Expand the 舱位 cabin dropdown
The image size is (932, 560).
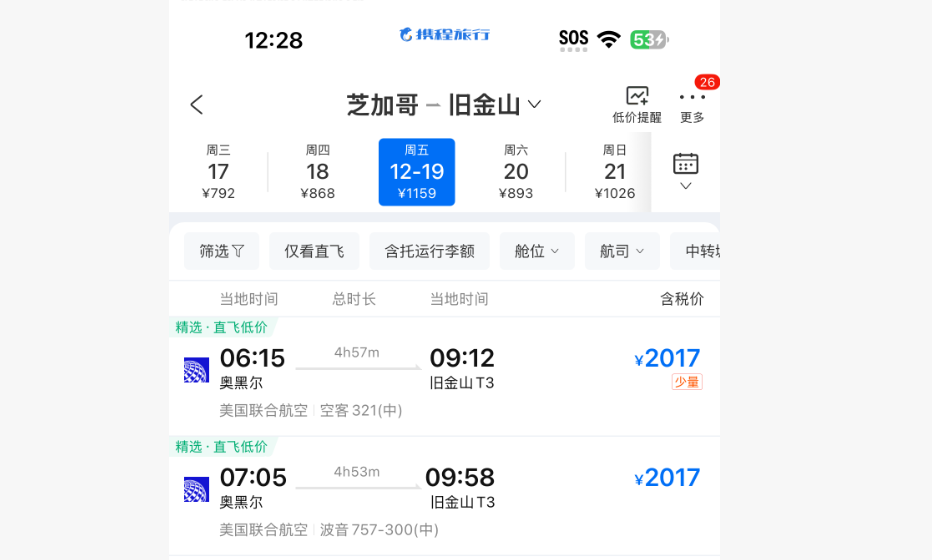click(x=537, y=251)
